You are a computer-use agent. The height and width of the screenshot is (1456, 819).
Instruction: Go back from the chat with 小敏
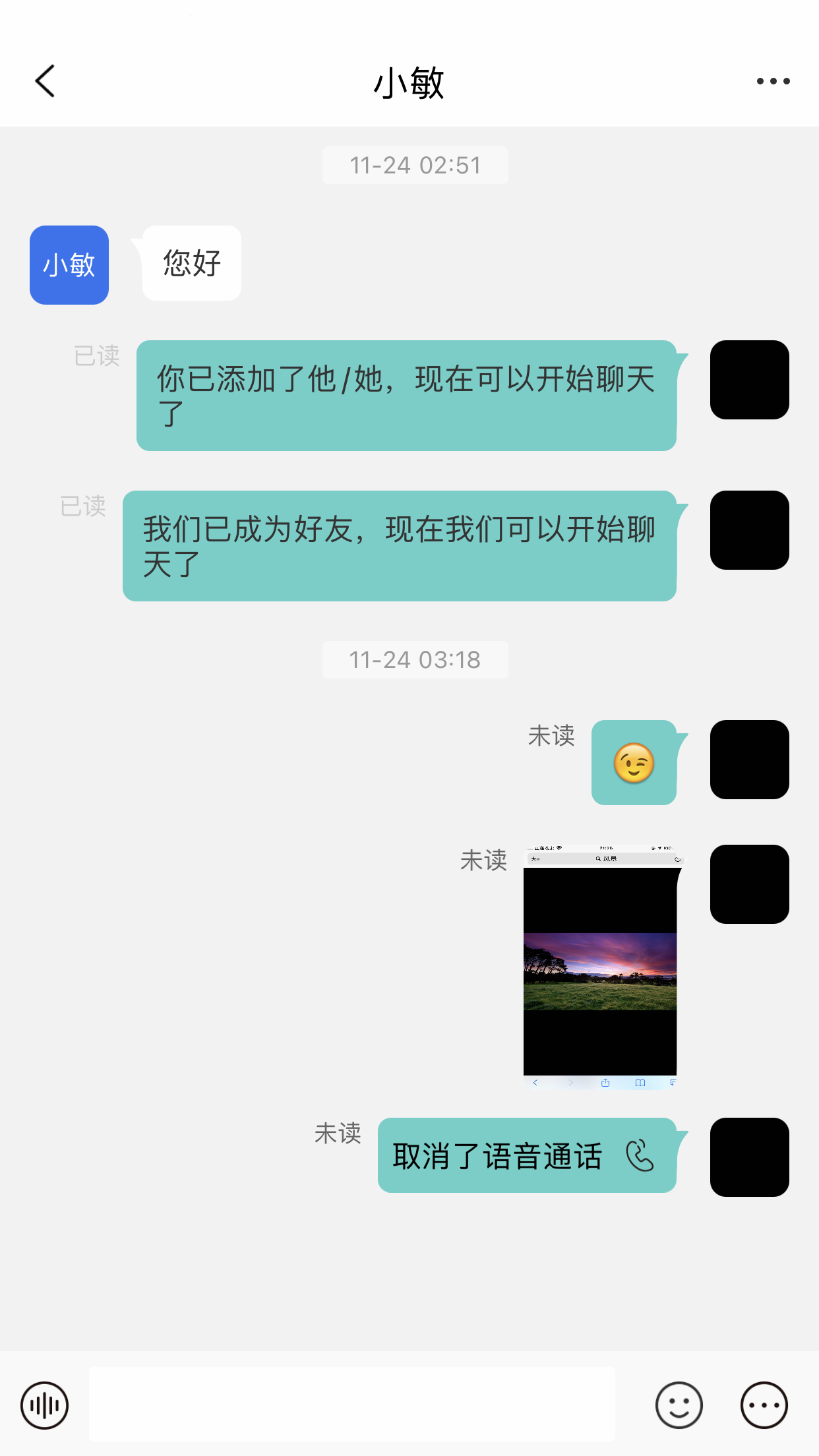(x=45, y=81)
